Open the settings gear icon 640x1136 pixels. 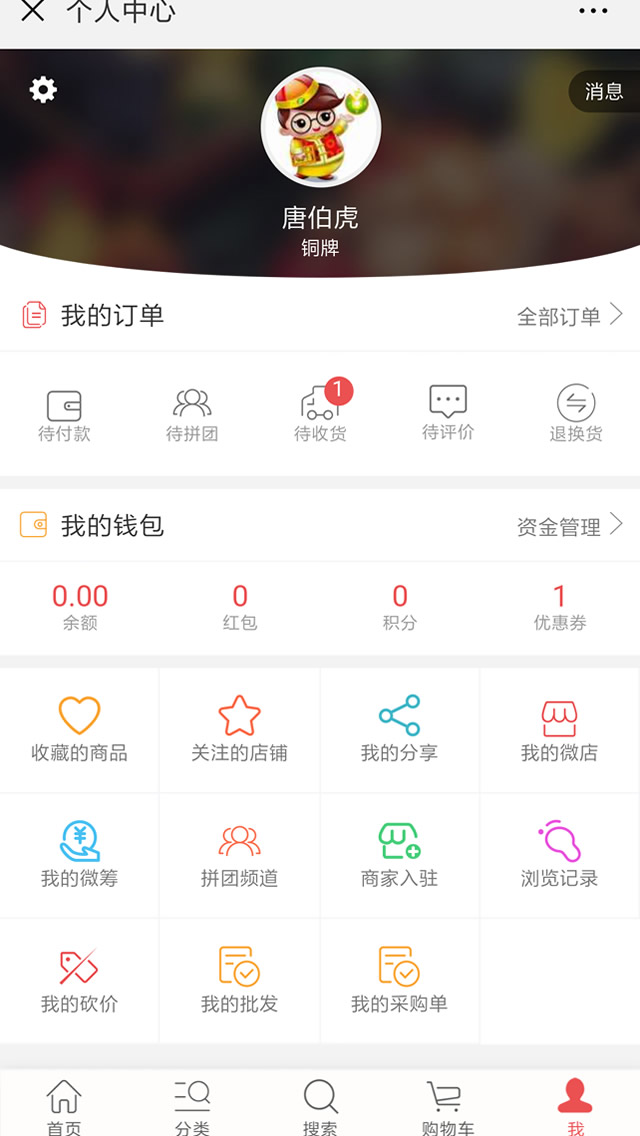pos(43,90)
